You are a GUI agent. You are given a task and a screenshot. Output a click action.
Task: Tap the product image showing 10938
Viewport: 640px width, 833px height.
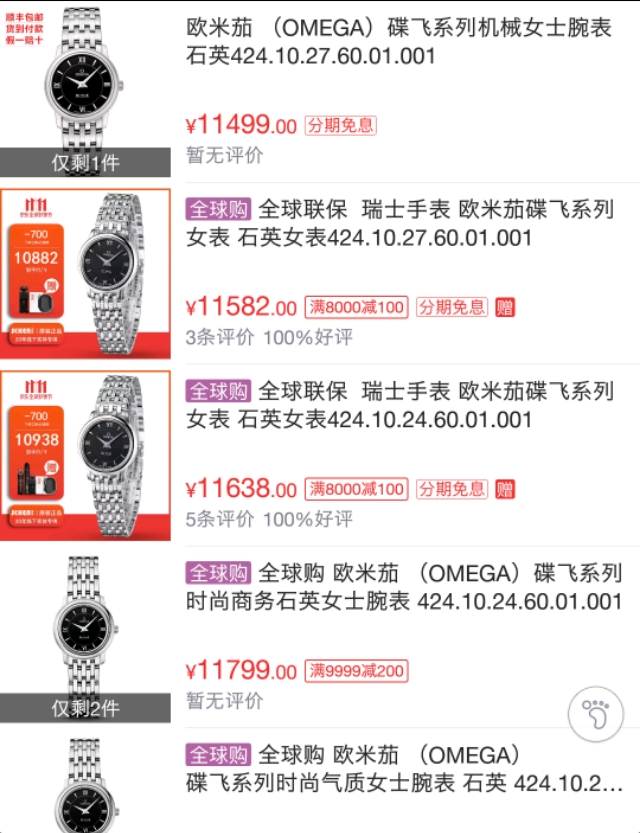pyautogui.click(x=85, y=455)
